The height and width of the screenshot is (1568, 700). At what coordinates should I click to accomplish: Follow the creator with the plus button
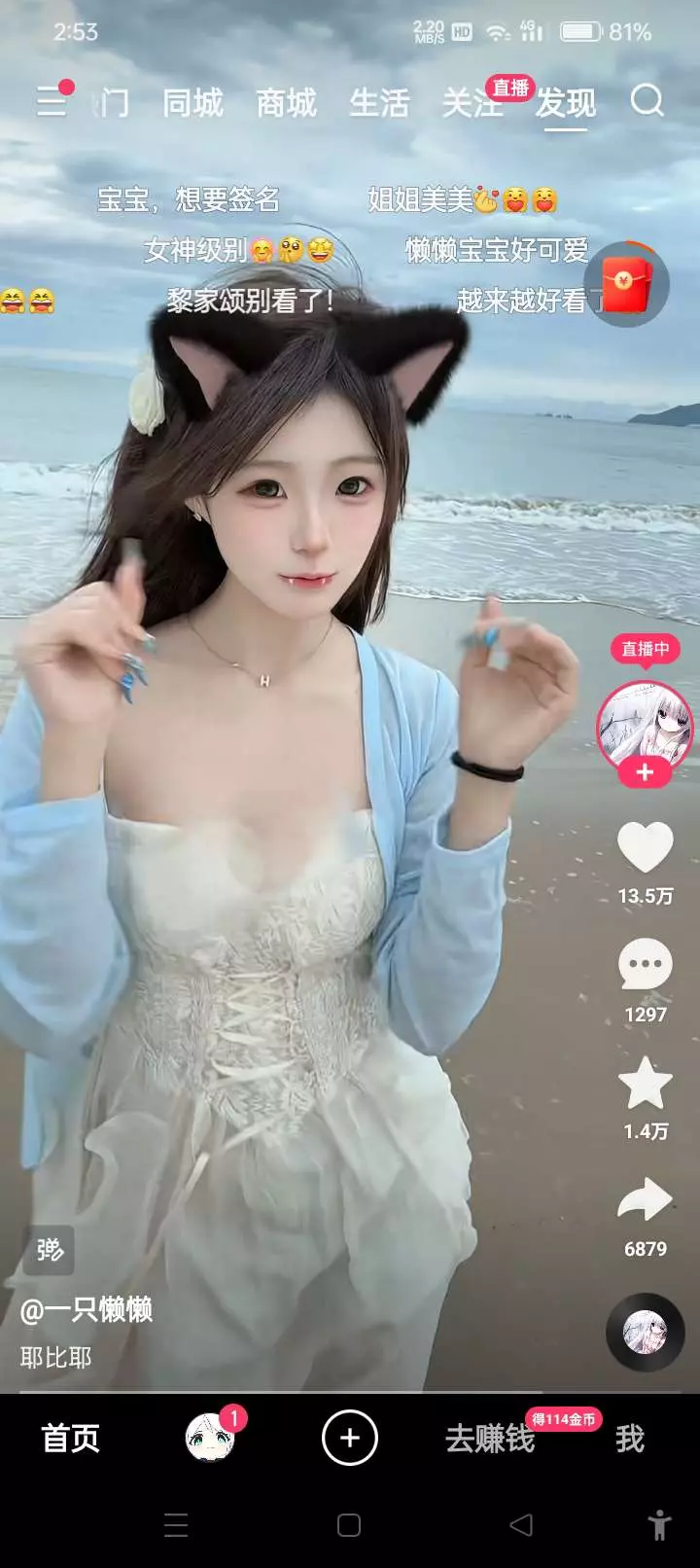tap(645, 772)
